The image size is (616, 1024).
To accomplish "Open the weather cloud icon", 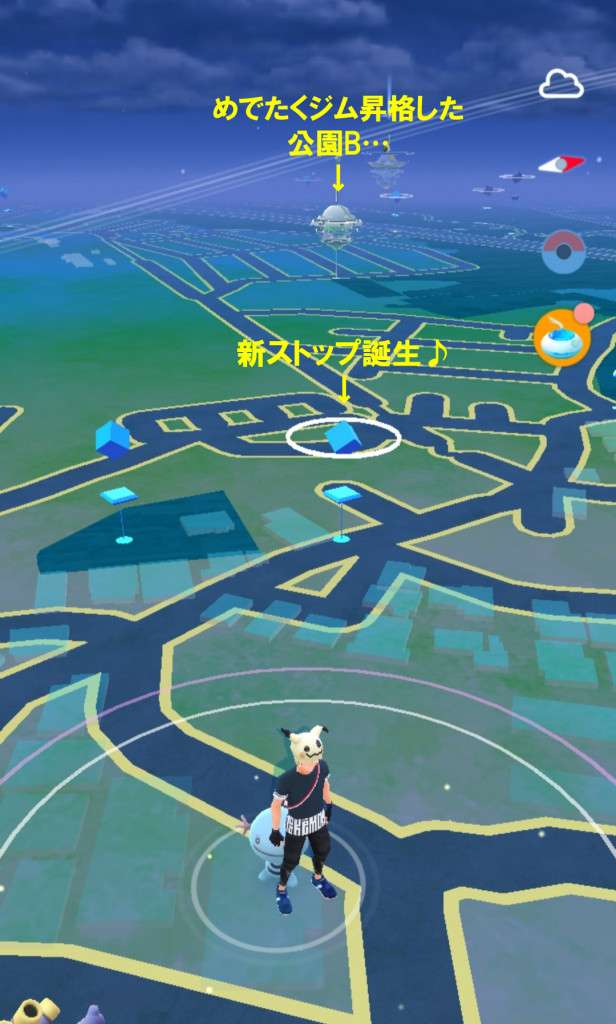I will (561, 84).
